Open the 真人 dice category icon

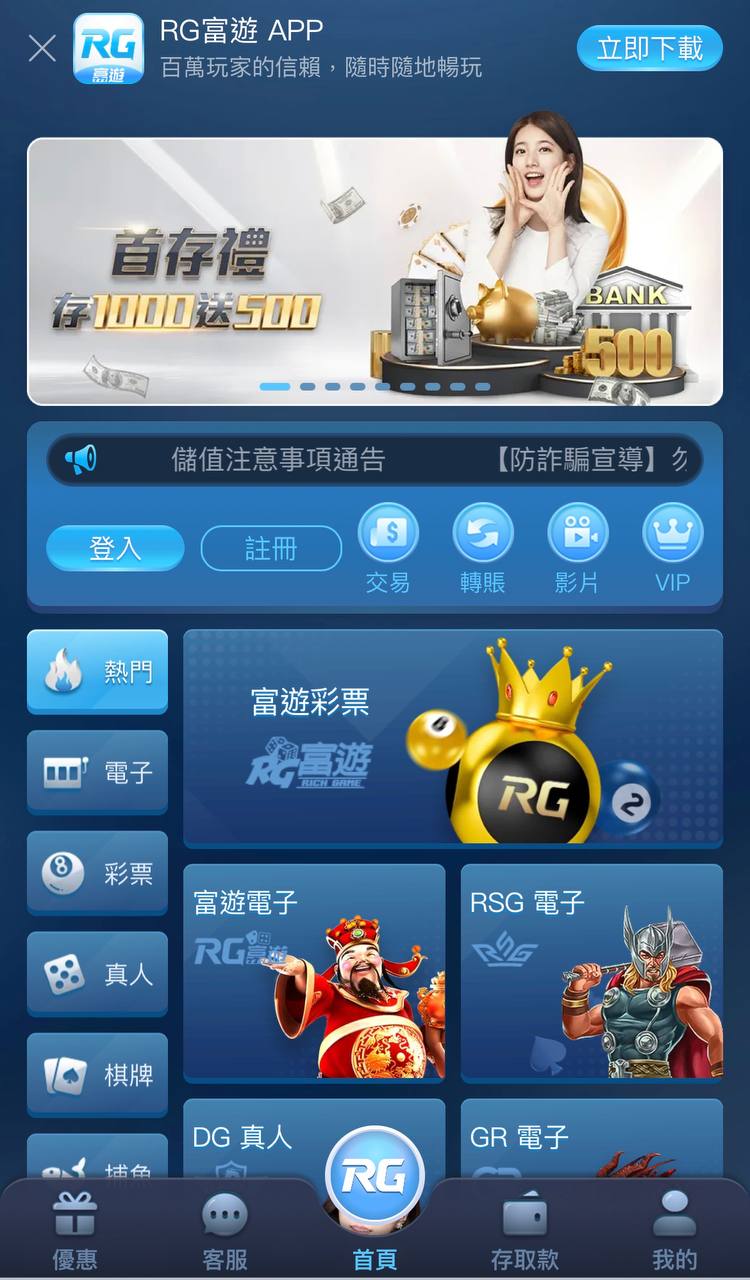point(97,973)
